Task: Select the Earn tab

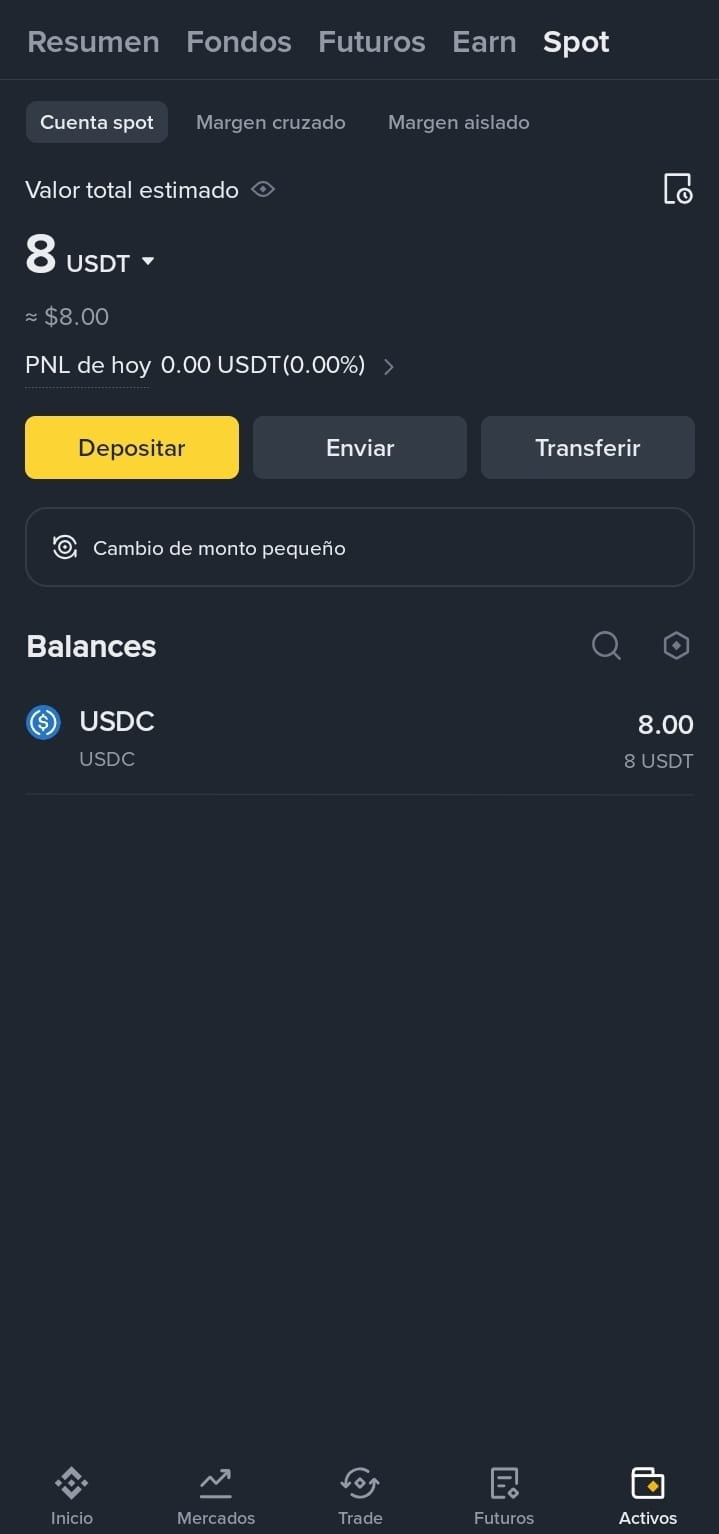Action: (484, 42)
